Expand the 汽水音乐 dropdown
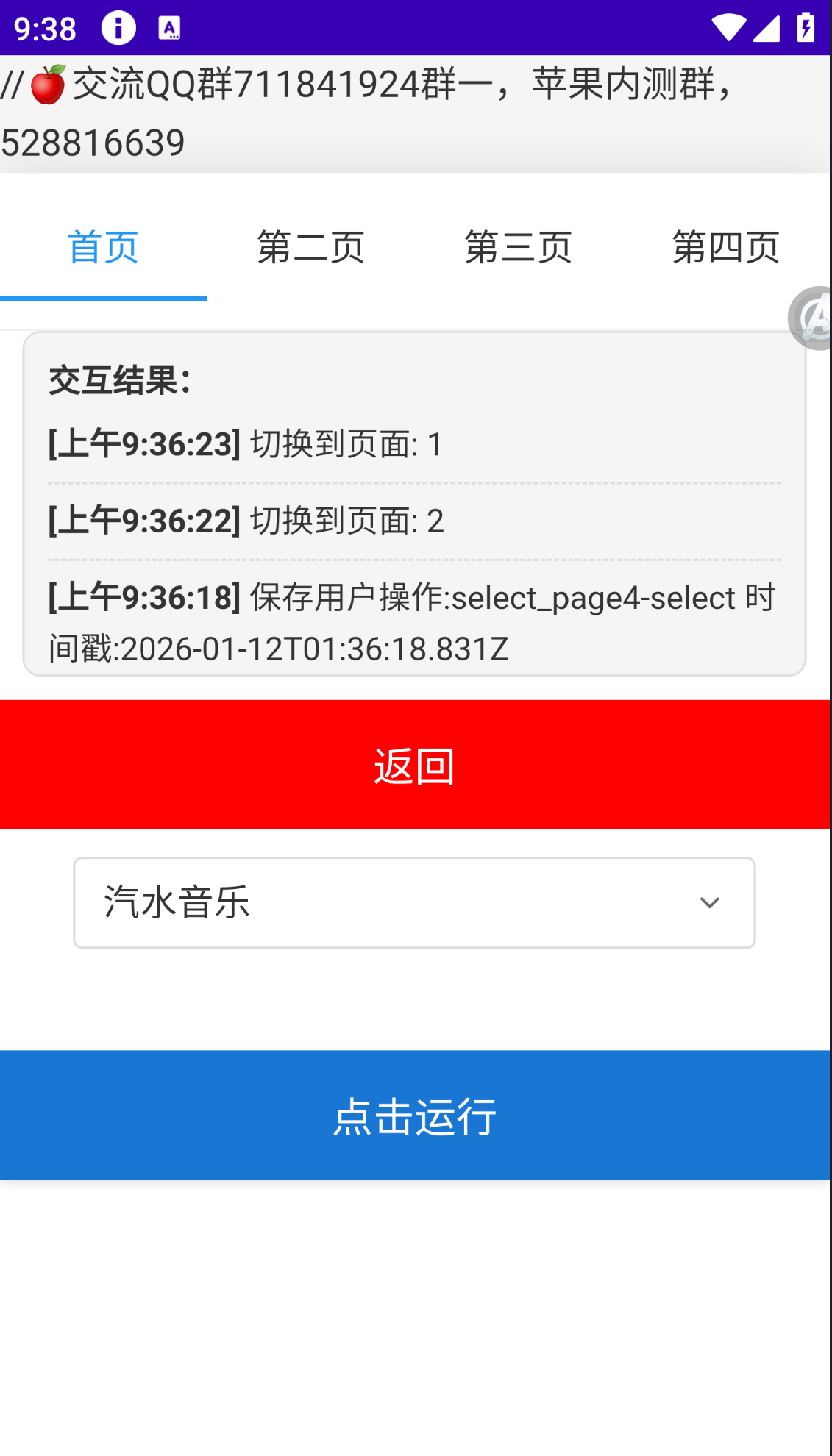Image resolution: width=832 pixels, height=1456 pixels. point(414,902)
